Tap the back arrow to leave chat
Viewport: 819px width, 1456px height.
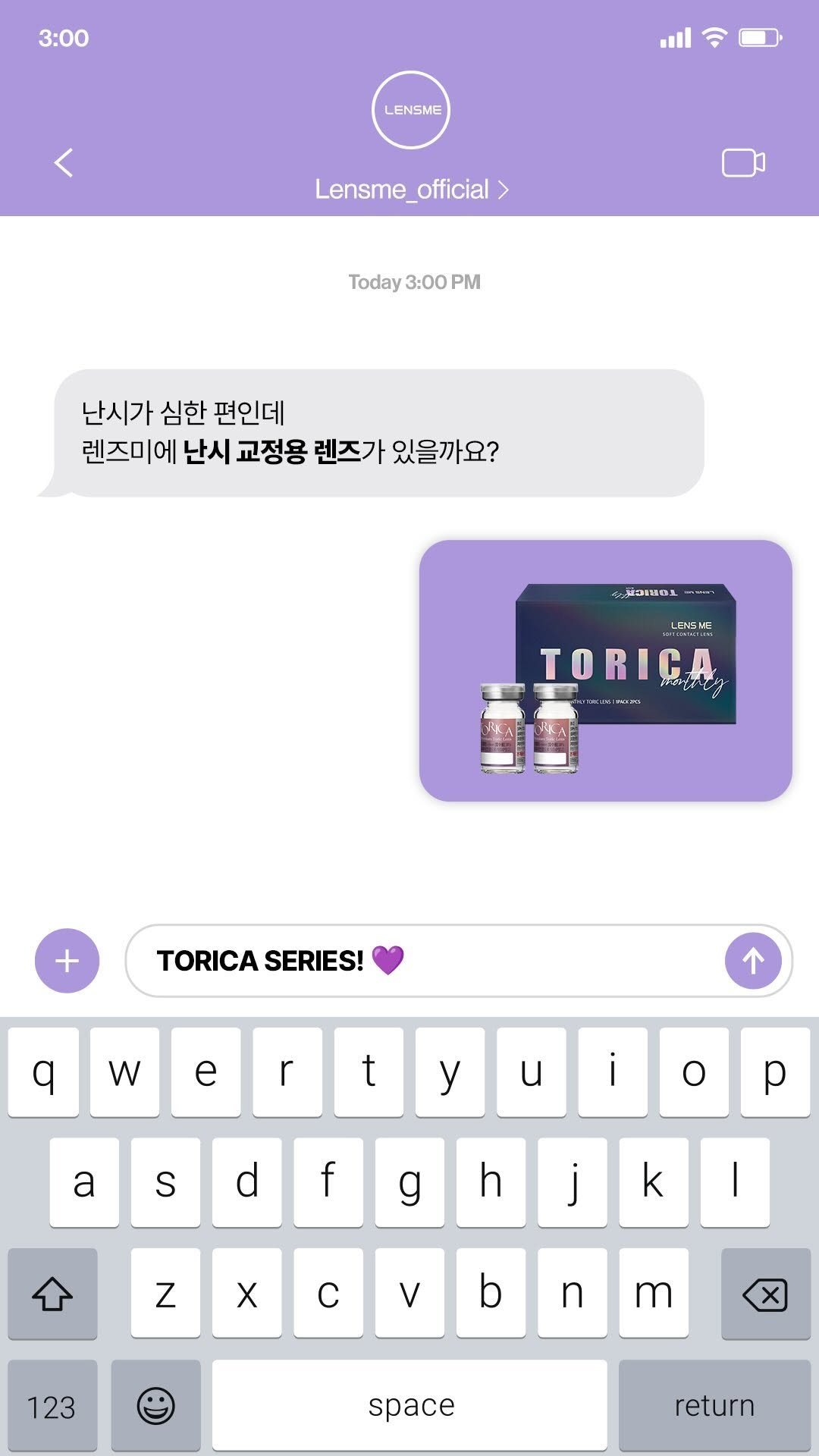[x=64, y=163]
